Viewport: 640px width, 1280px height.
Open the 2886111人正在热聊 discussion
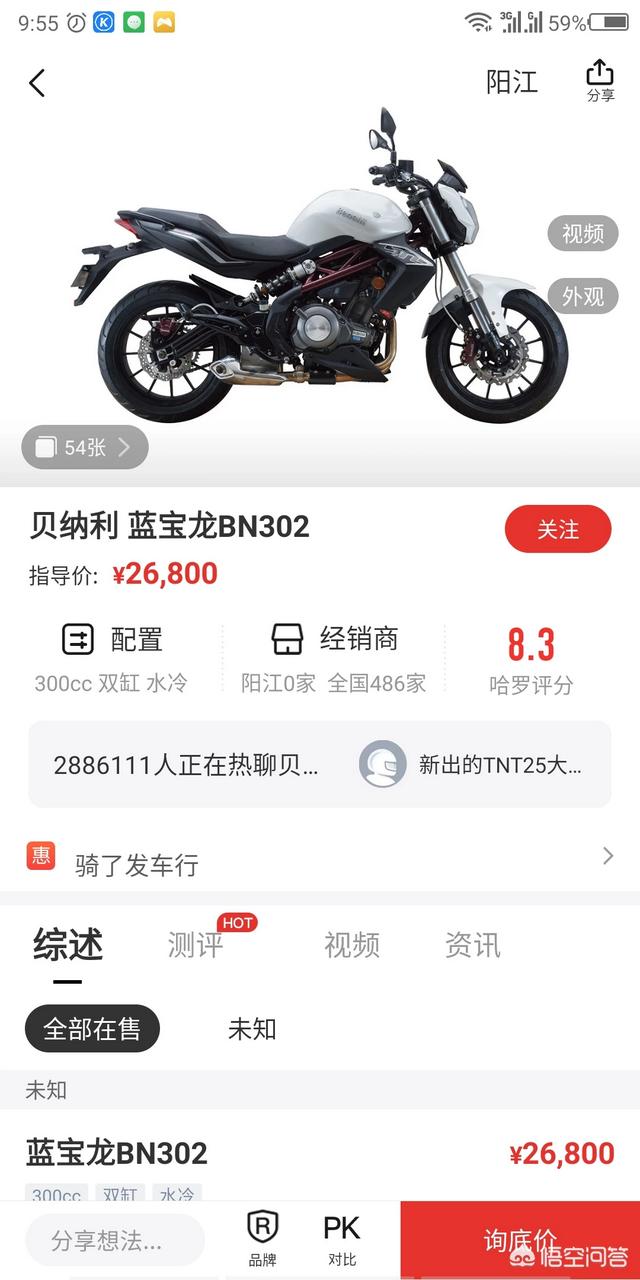pos(186,766)
